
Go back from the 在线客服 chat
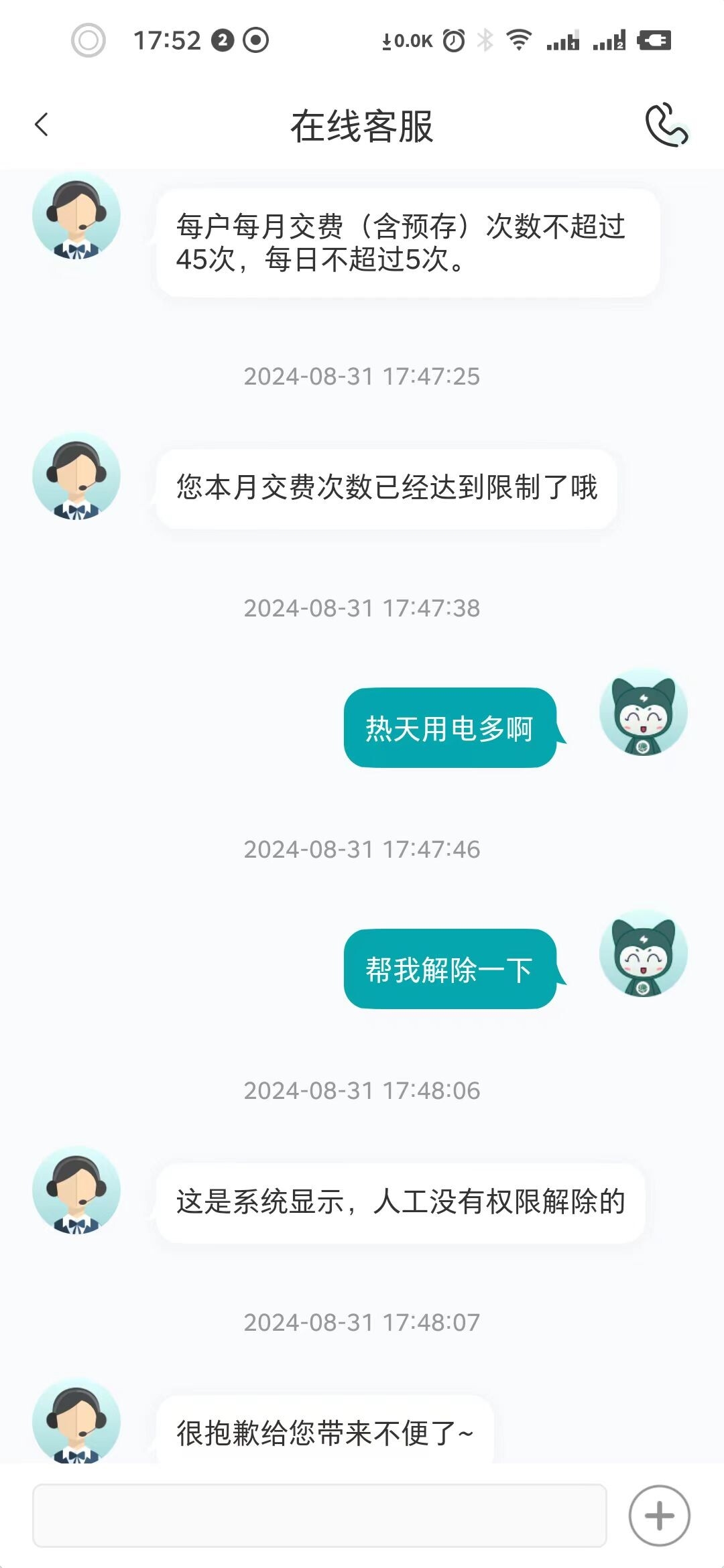click(x=42, y=125)
